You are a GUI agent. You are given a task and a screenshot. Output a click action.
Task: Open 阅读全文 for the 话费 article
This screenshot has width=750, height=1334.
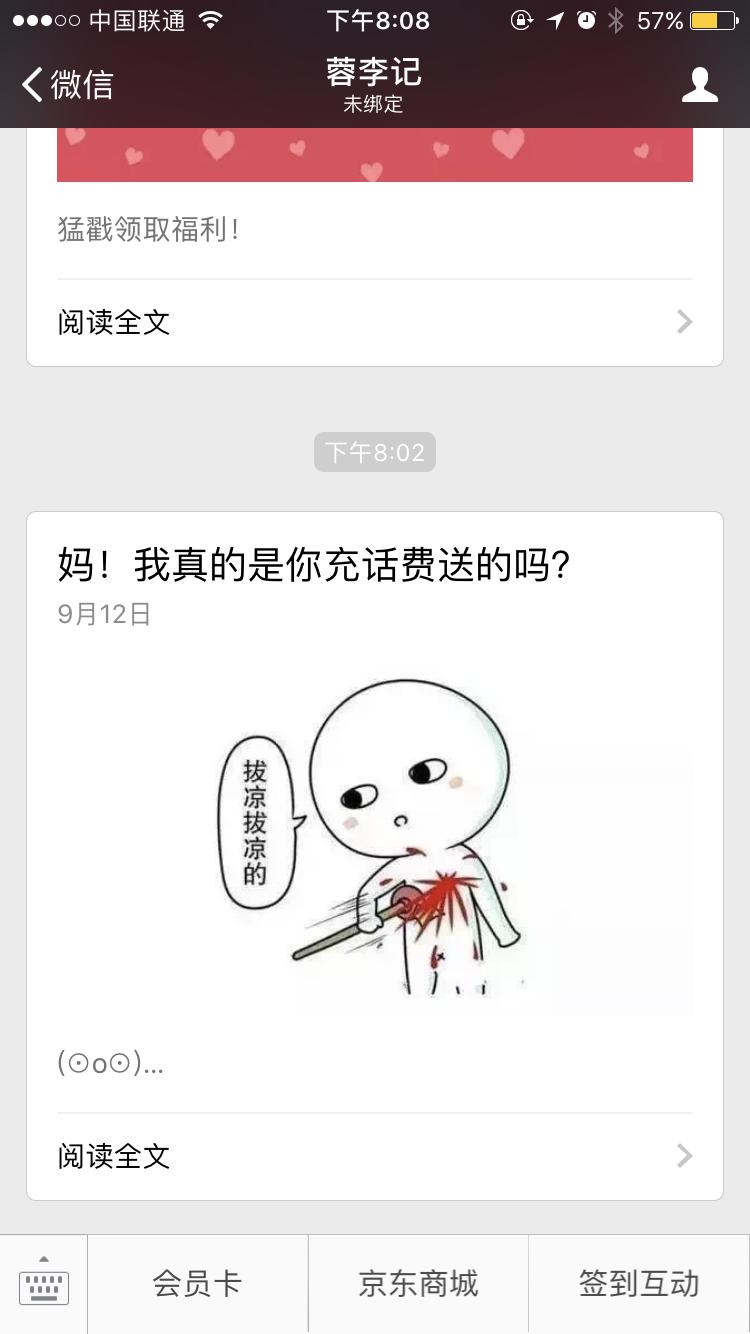pos(113,1156)
